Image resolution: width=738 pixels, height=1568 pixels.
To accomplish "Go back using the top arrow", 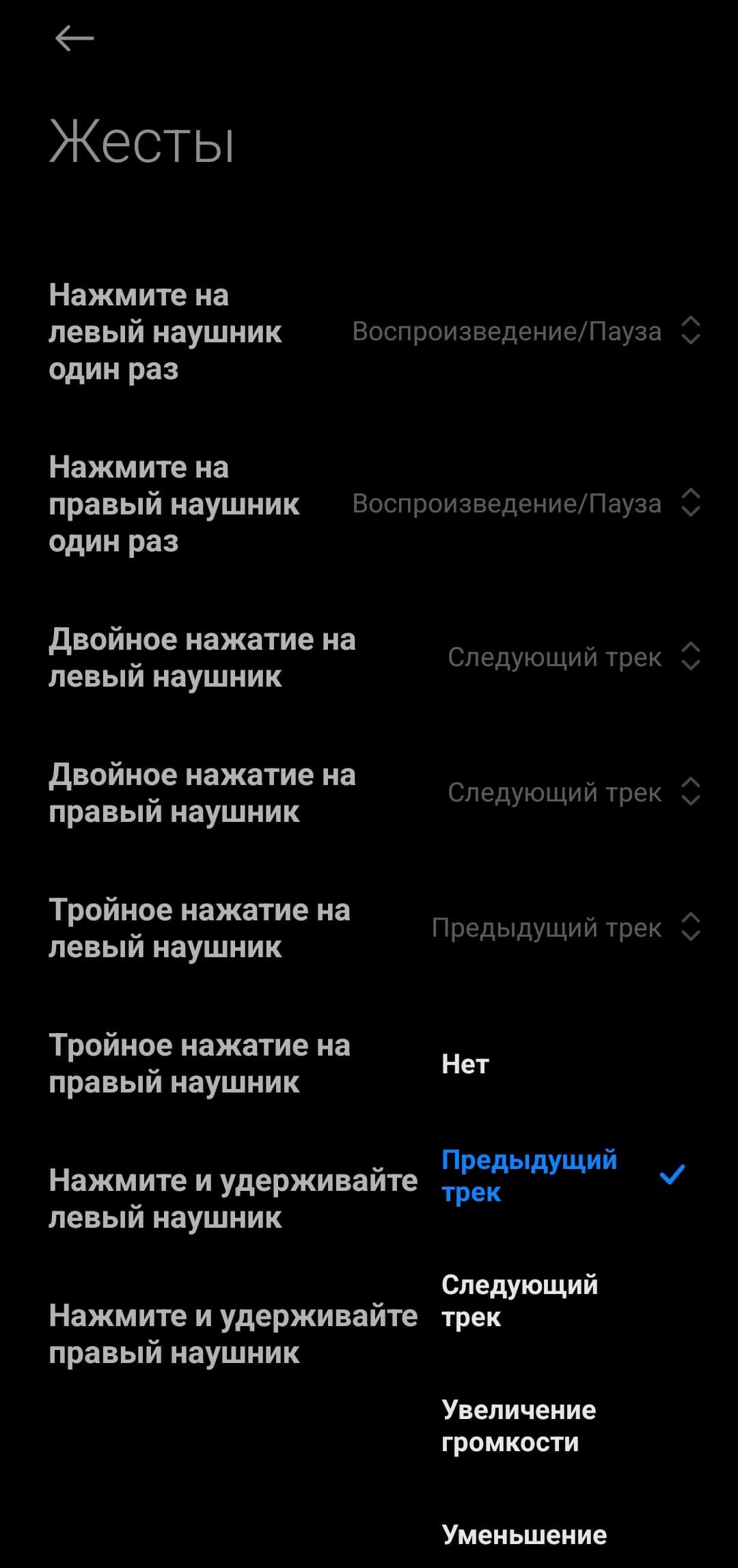I will click(x=74, y=38).
